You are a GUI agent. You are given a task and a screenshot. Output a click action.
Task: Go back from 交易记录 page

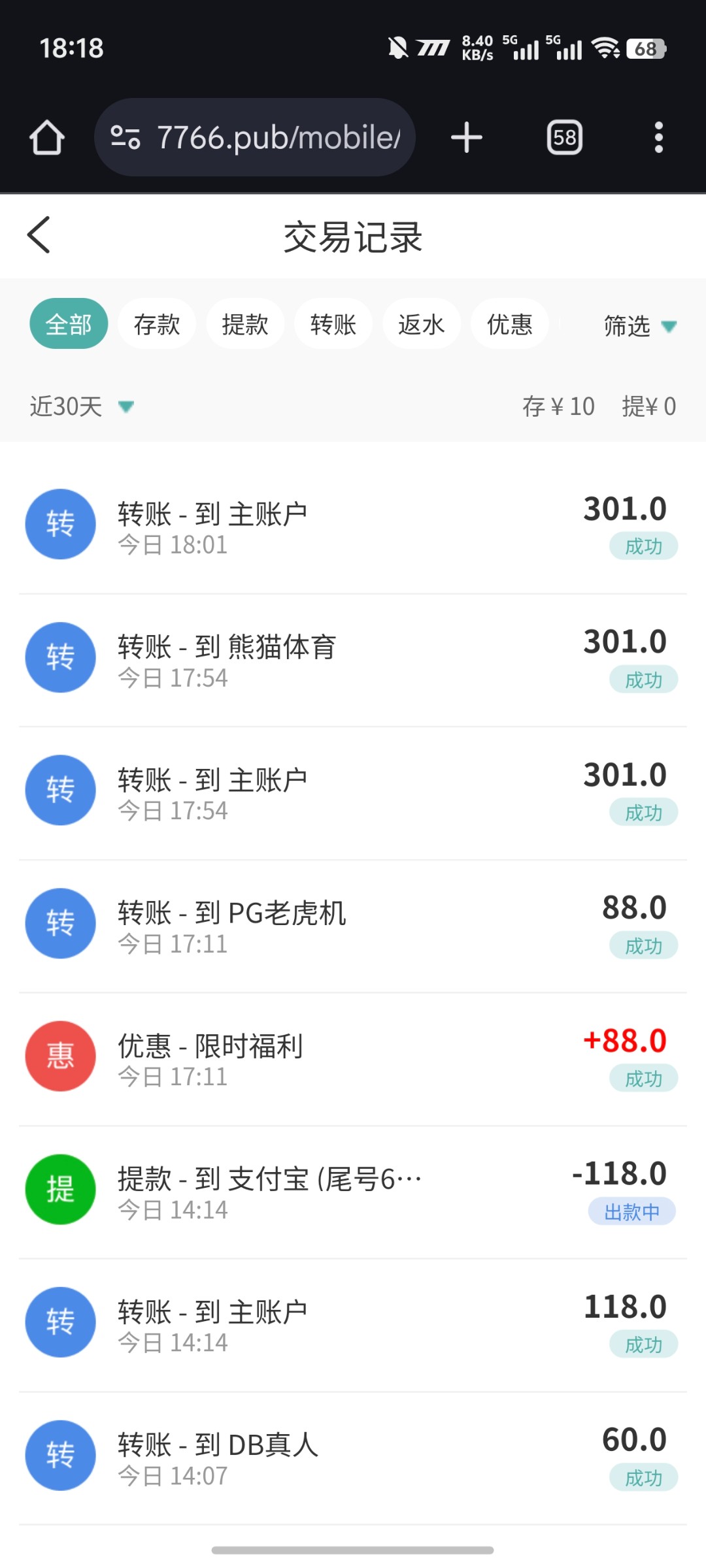[39, 235]
